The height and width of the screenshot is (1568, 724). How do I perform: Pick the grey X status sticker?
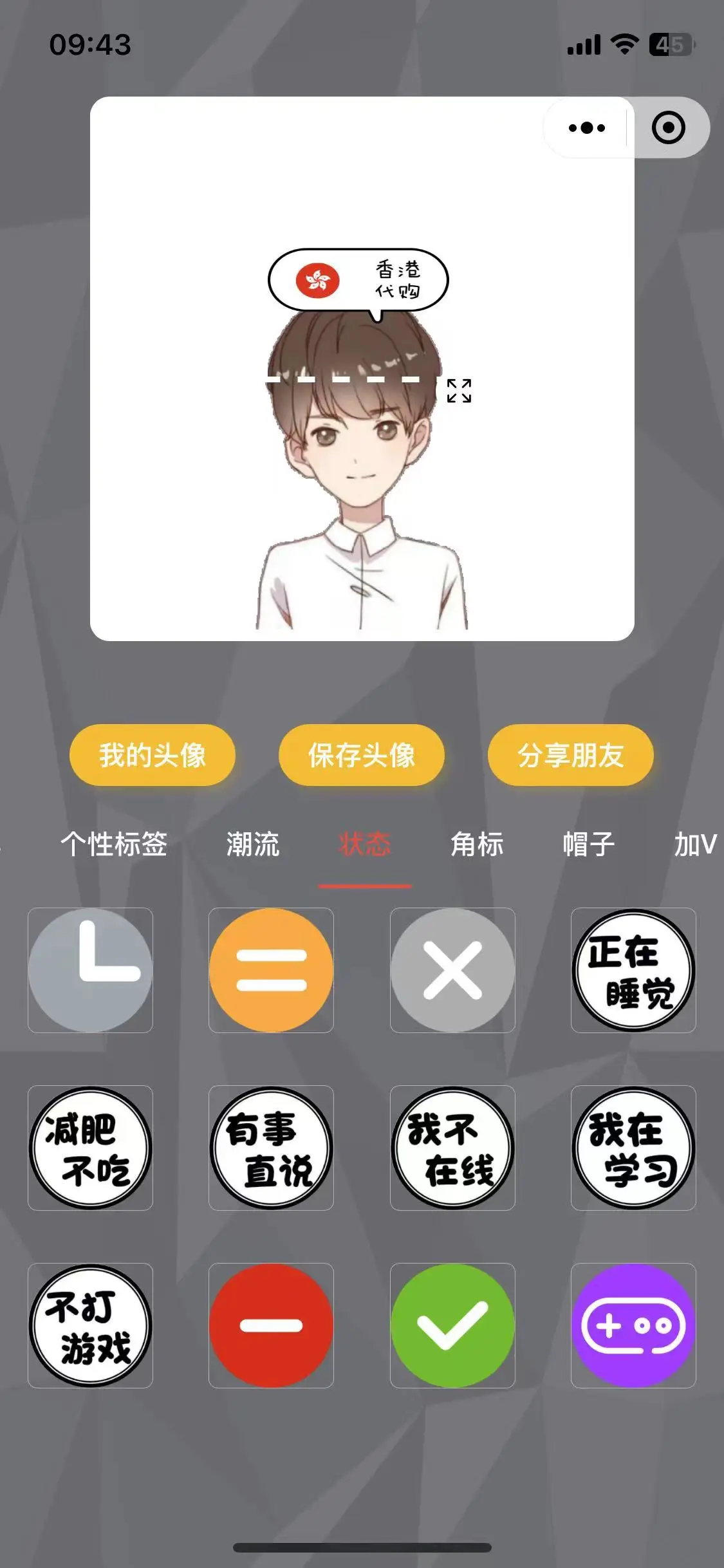tap(452, 970)
